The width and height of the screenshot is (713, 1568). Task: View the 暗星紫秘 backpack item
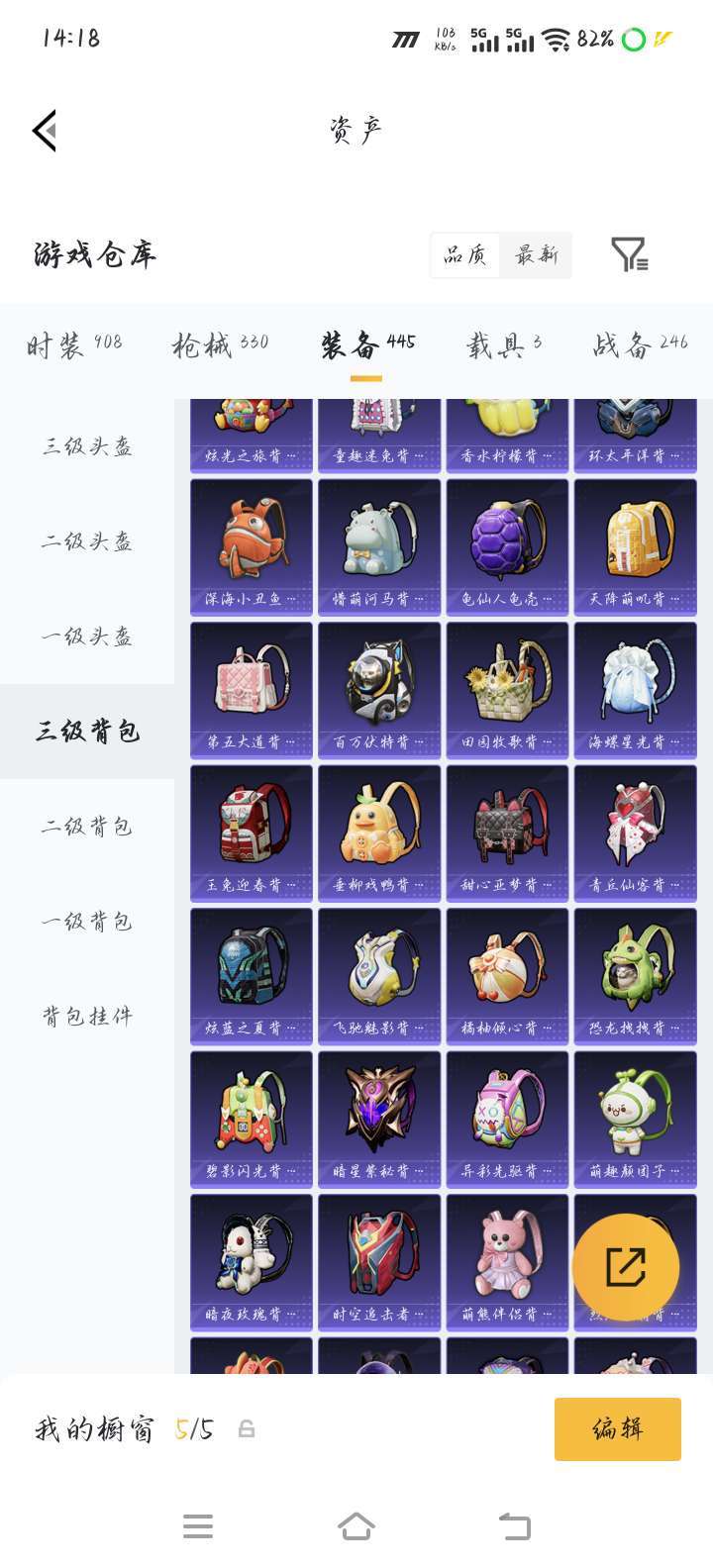pos(379,1119)
